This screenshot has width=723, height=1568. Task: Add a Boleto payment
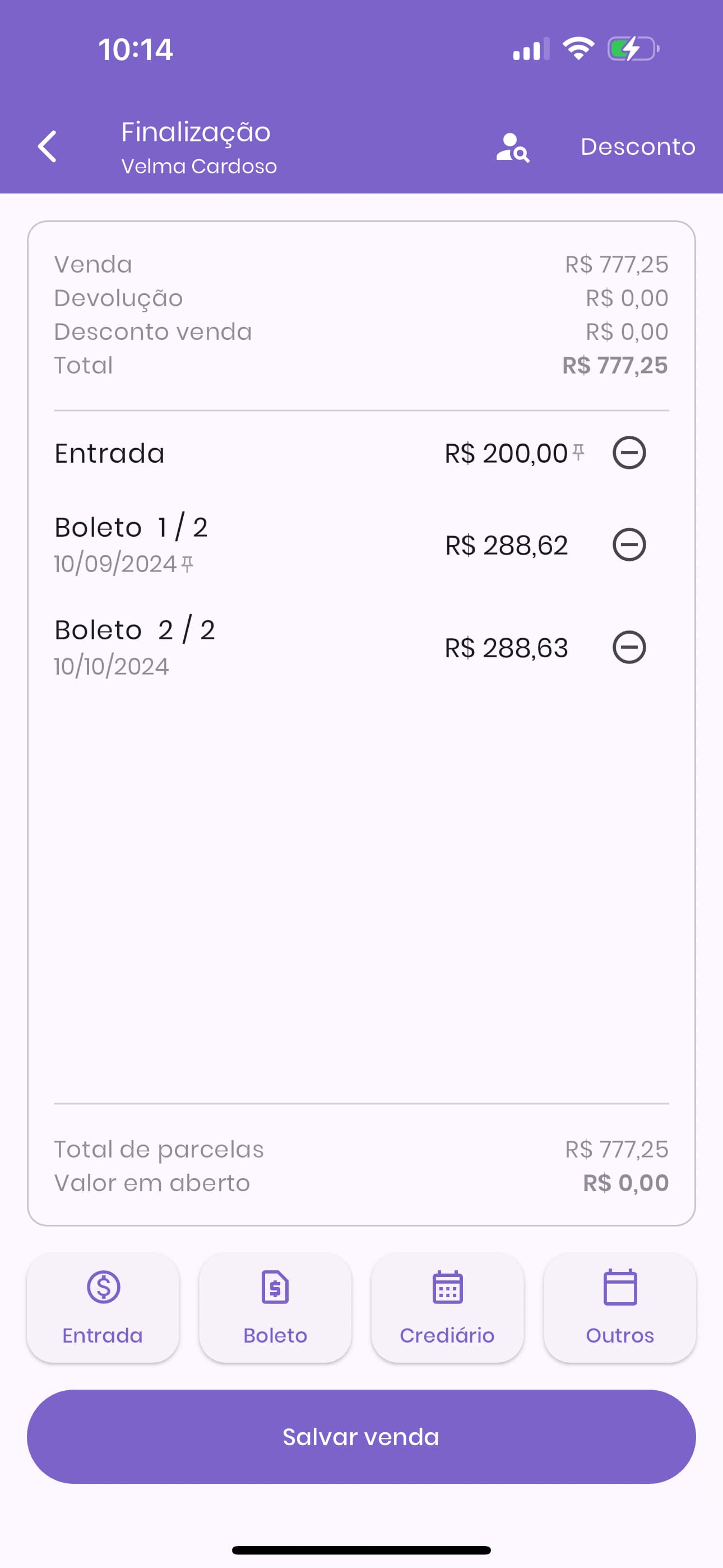pos(275,1307)
